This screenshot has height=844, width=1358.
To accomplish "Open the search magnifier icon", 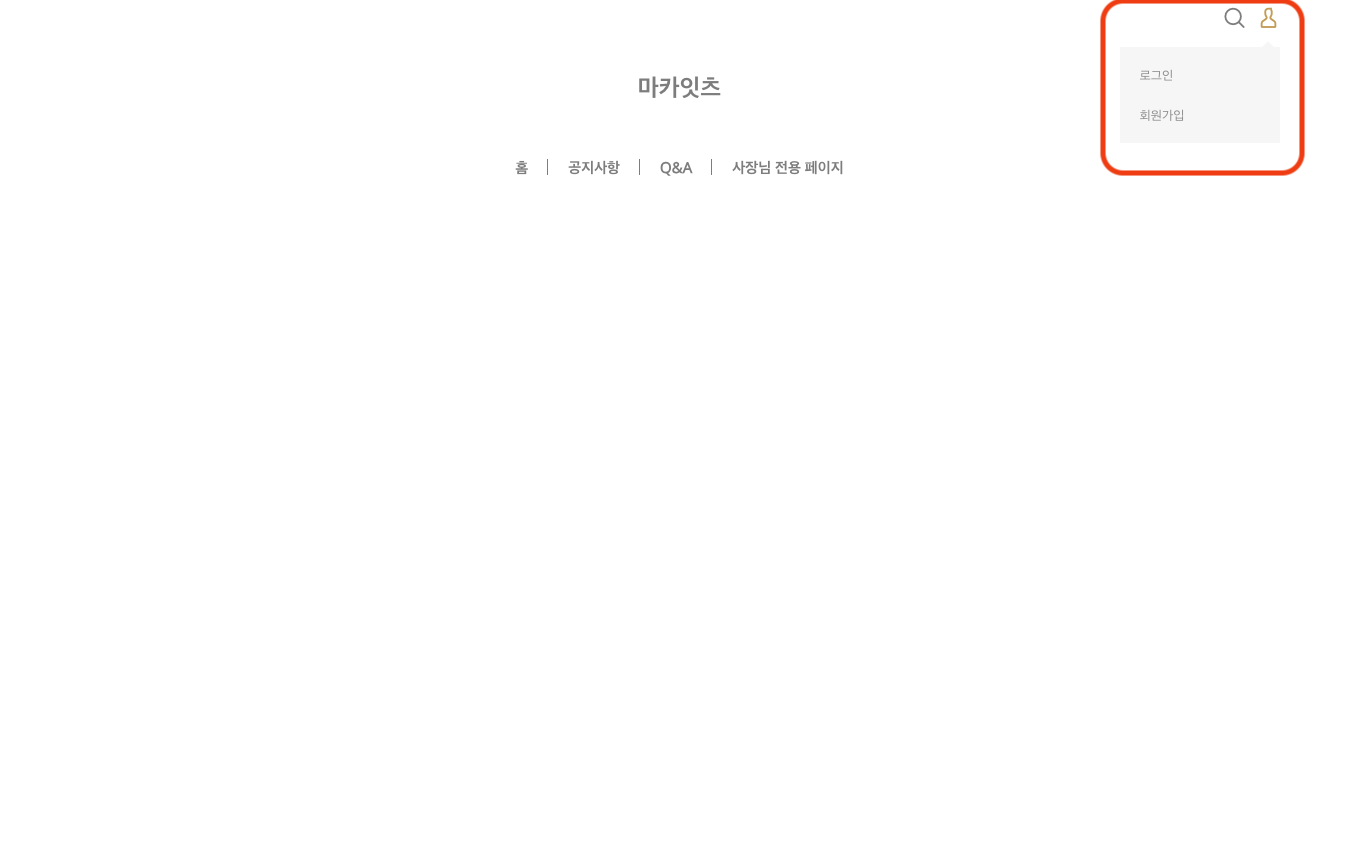I will pyautogui.click(x=1234, y=18).
